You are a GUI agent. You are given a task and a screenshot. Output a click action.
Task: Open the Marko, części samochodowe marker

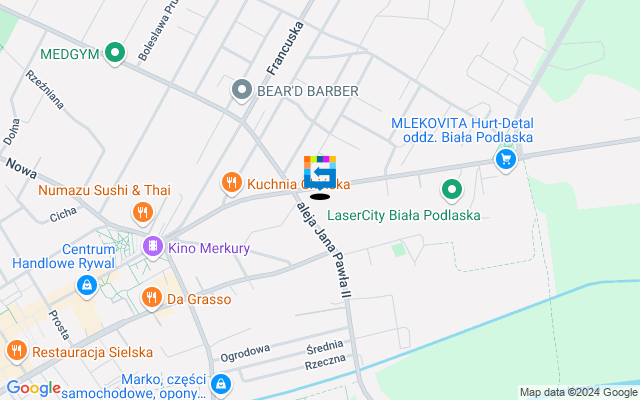[x=221, y=382]
